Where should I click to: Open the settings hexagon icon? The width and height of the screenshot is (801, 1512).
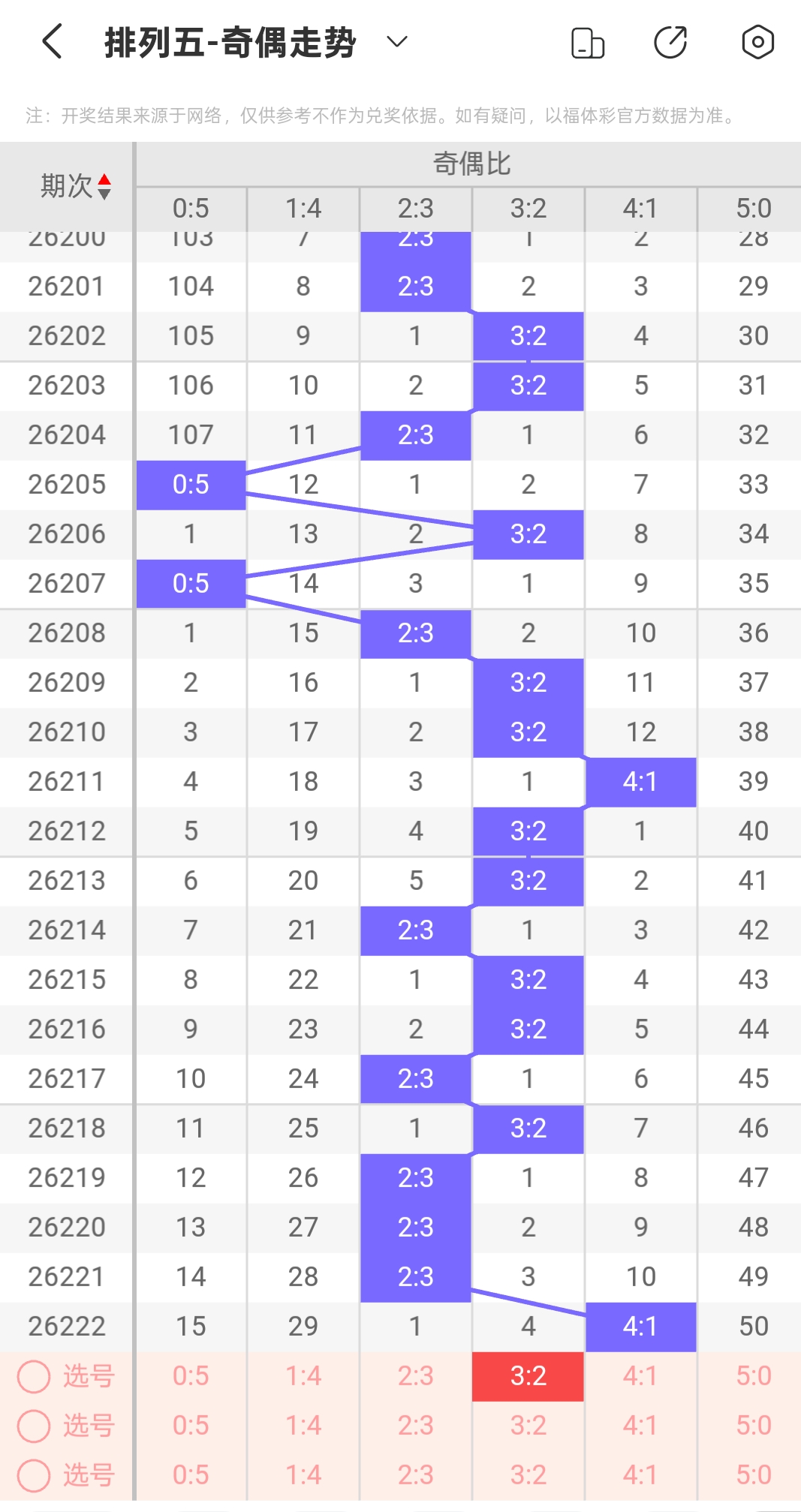[757, 42]
